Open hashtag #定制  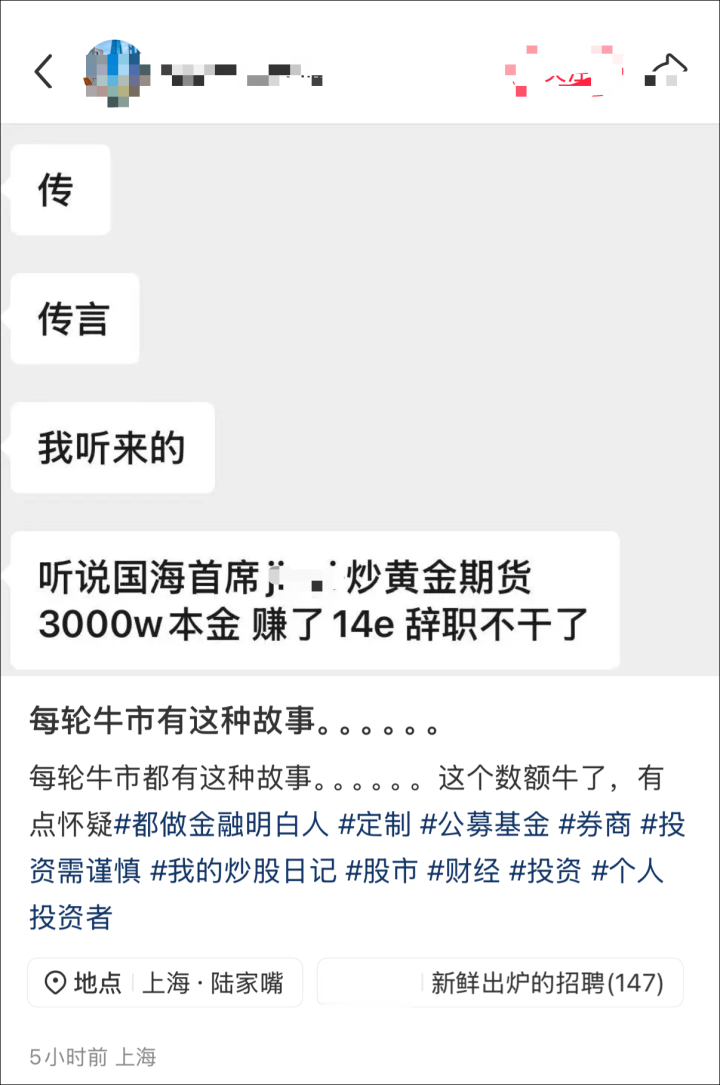[x=375, y=825]
